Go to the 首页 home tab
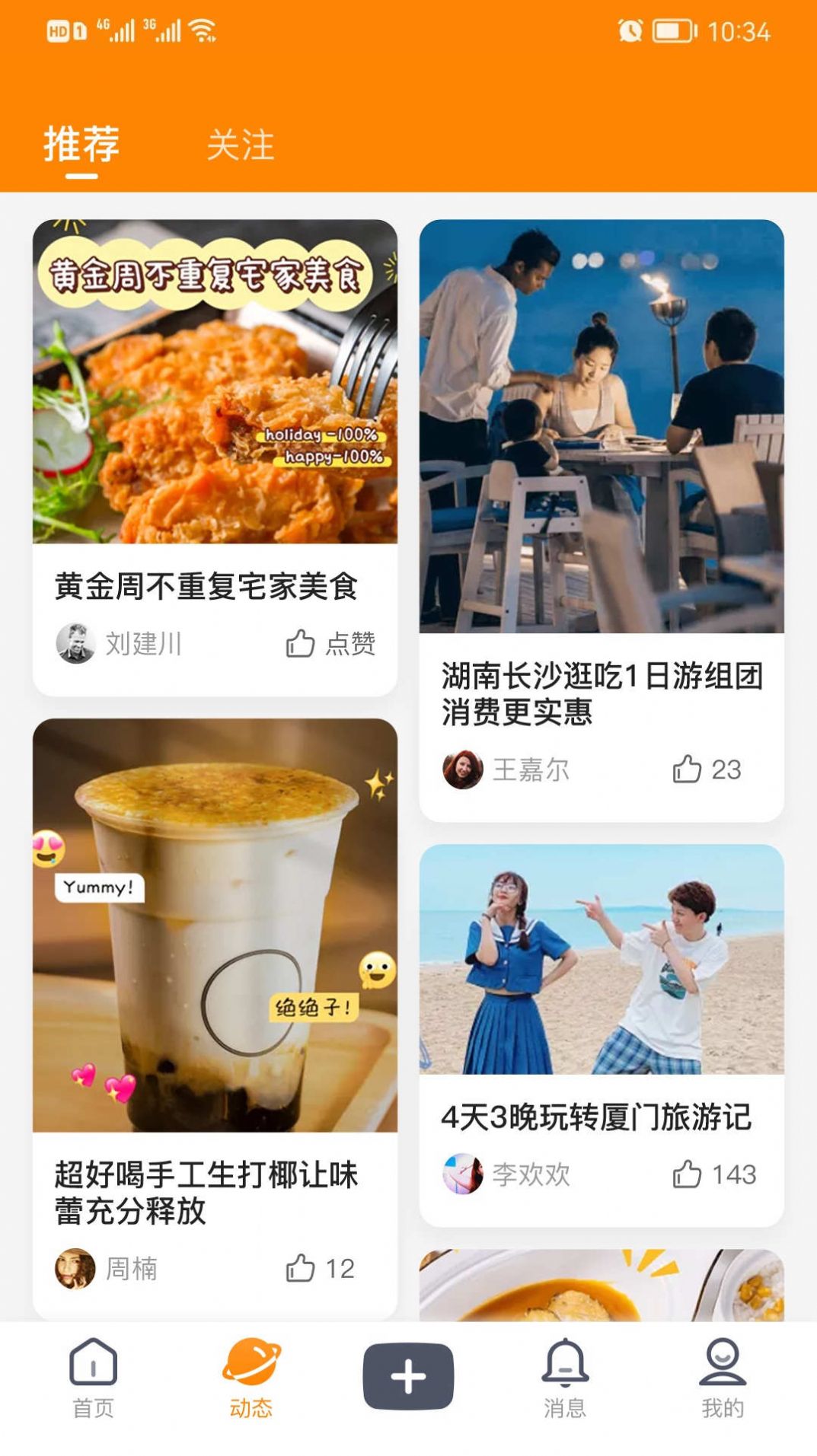This screenshot has height=1456, width=817. (93, 1378)
